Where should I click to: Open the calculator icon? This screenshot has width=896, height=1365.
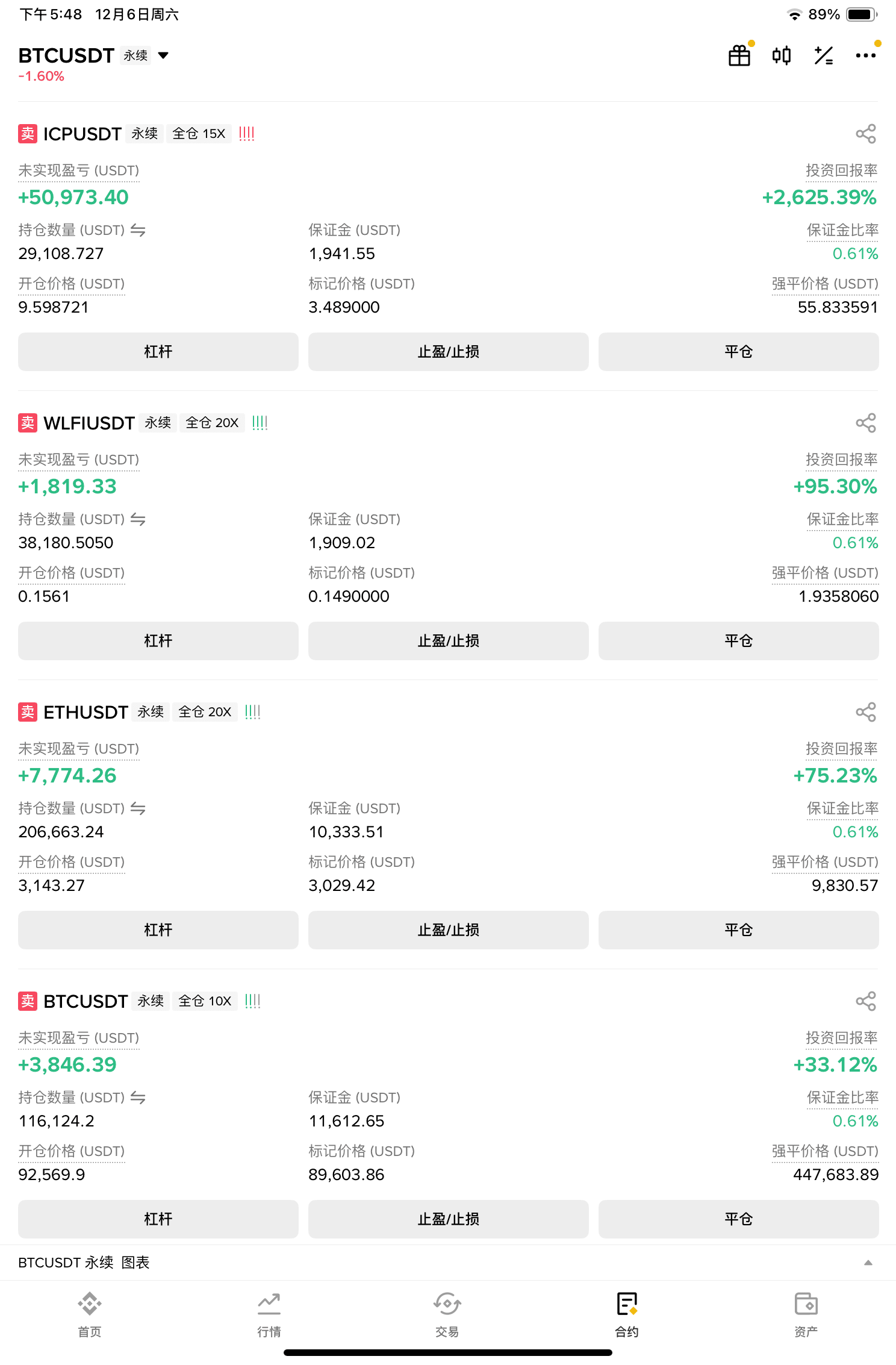823,56
